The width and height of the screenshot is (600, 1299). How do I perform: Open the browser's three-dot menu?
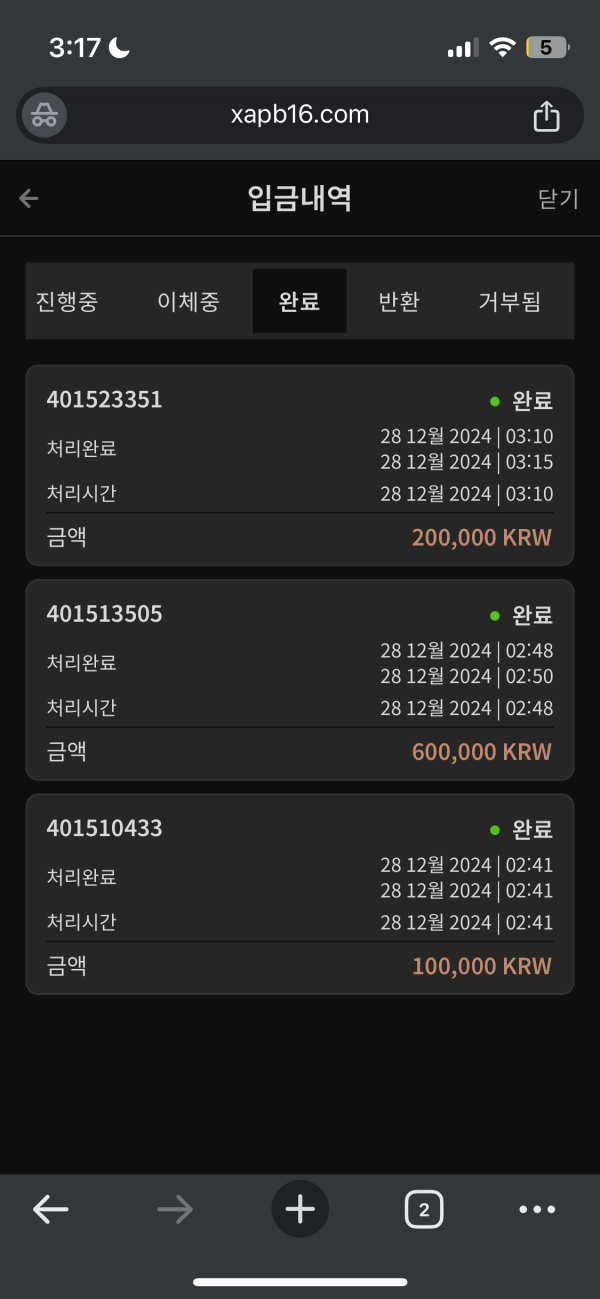(537, 1210)
